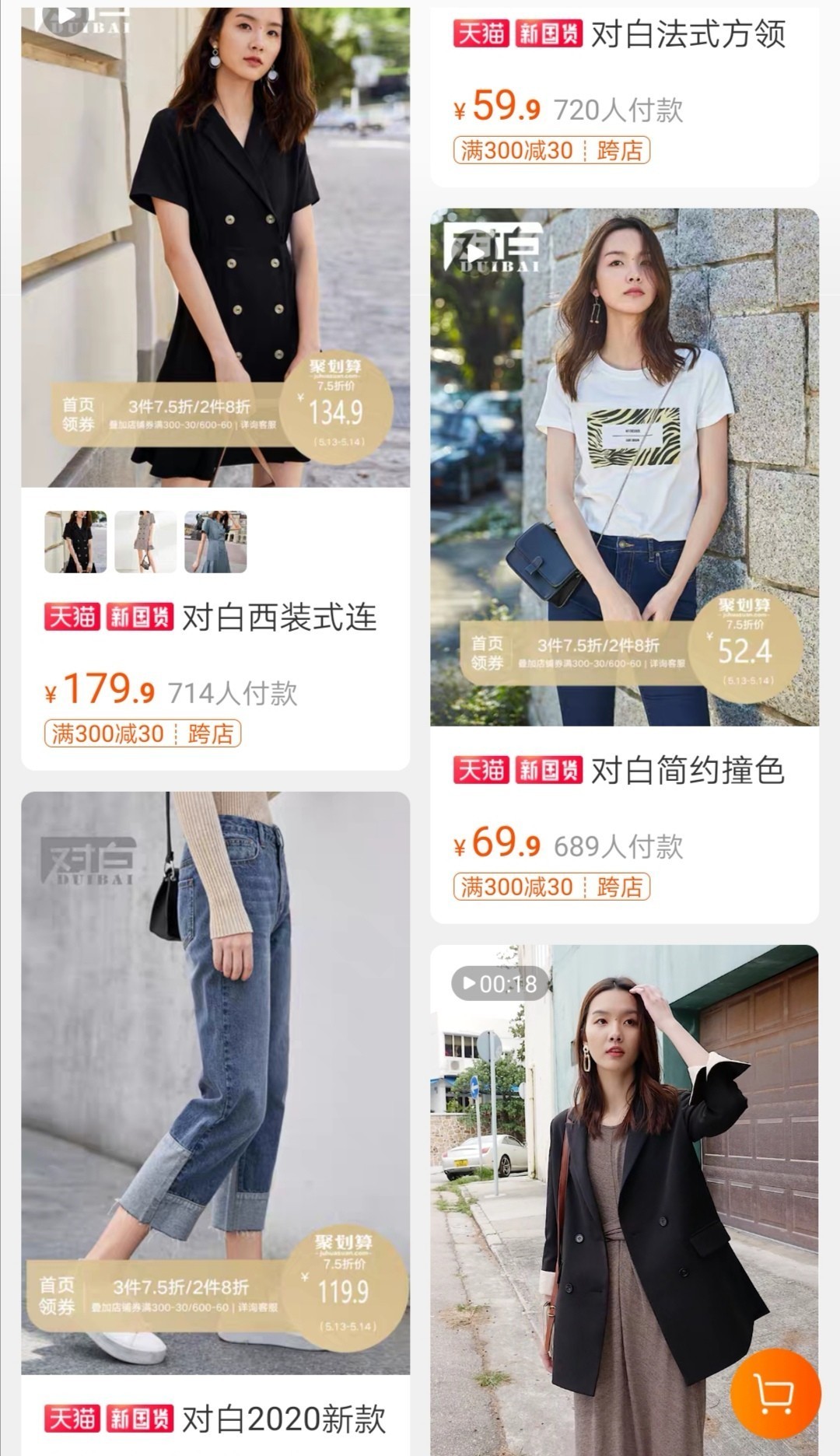Open the 对白西装式连 product listing
Screen dimensions: 840x1456
point(277,617)
